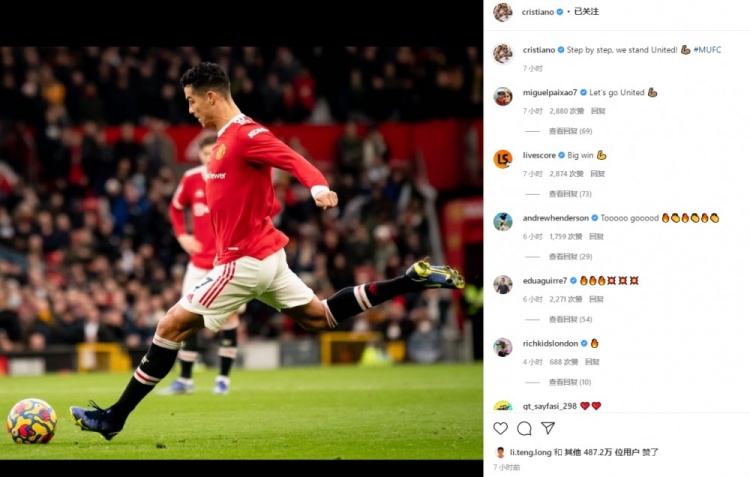Screen dimensions: 750x477
Task: Open eduaguirre7's profile
Action: [544, 280]
